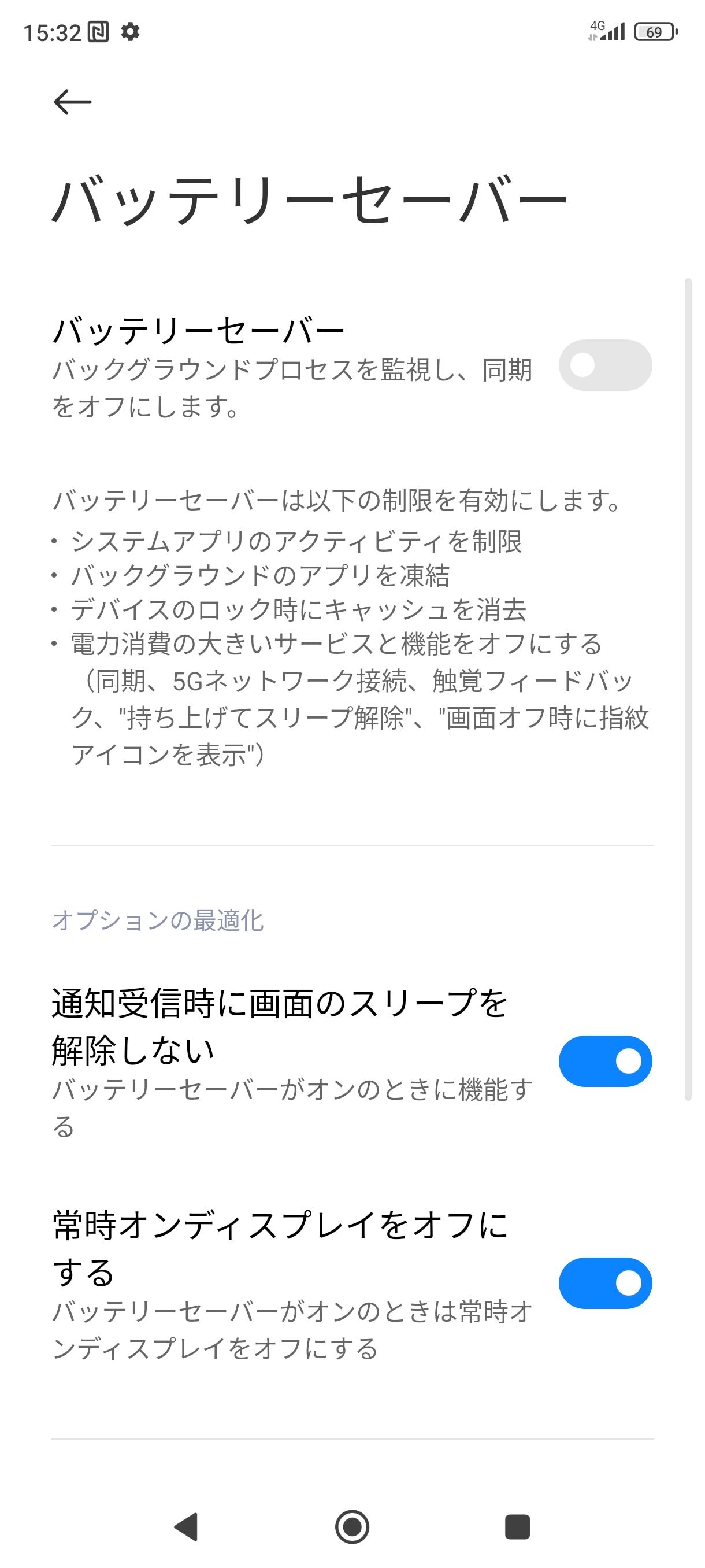Turn off 常時オンディスプレイをオフにする switch
Image resolution: width=705 pixels, height=1568 pixels.
[x=604, y=1283]
